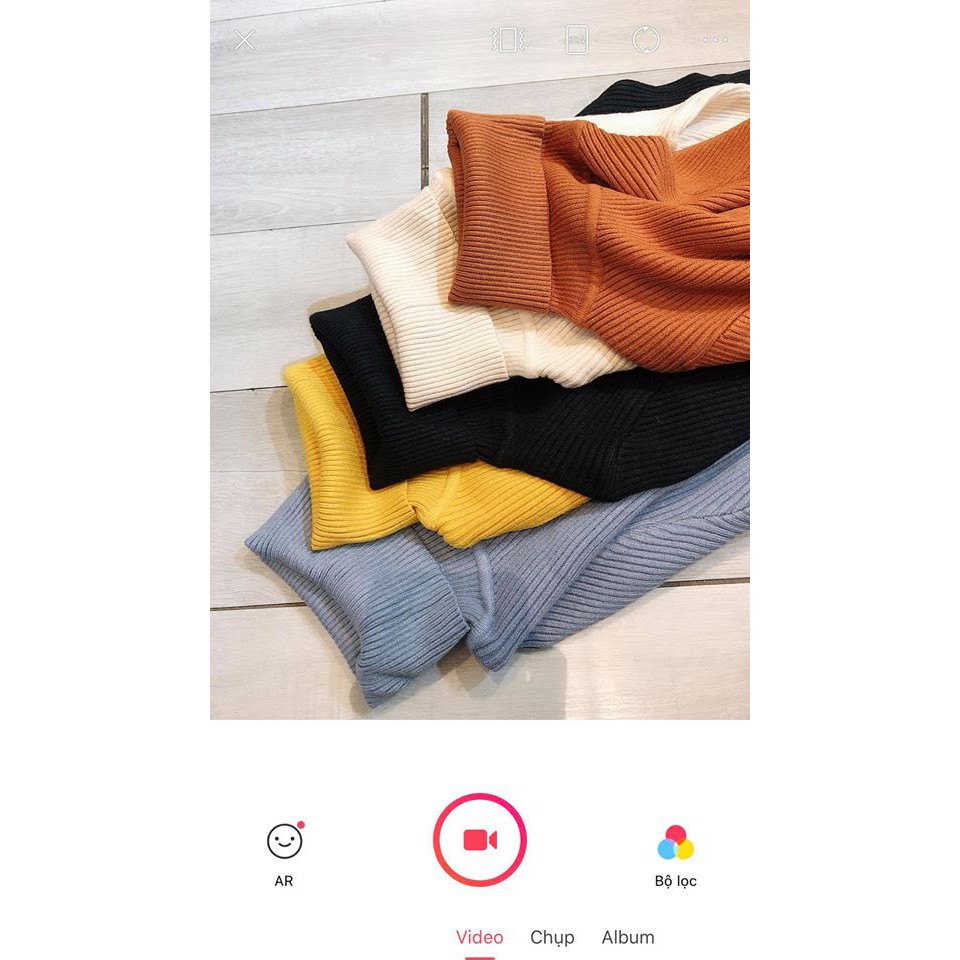Select the Video mode tab
Screen dimensions: 960x960
480,937
